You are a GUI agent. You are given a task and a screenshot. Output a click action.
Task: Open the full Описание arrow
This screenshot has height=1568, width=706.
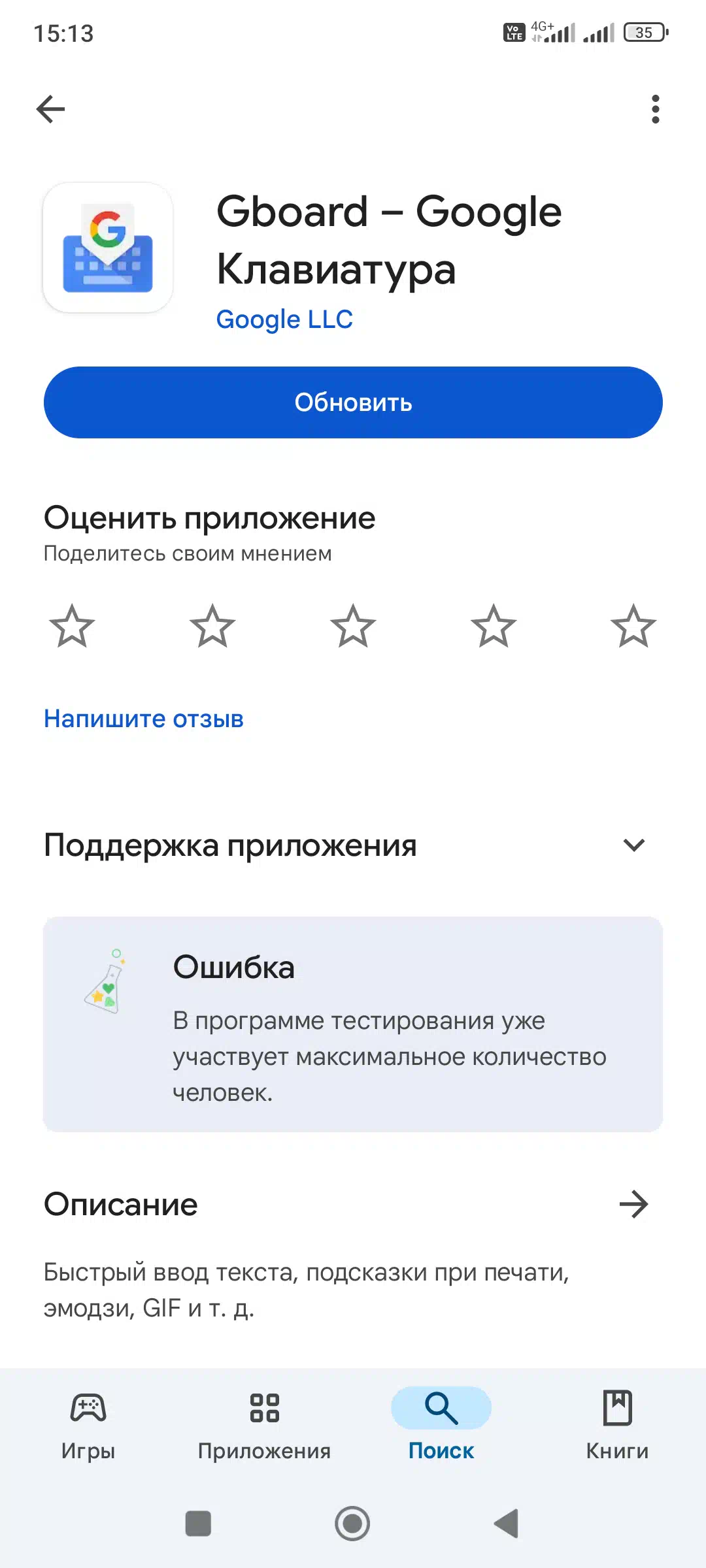(633, 1204)
